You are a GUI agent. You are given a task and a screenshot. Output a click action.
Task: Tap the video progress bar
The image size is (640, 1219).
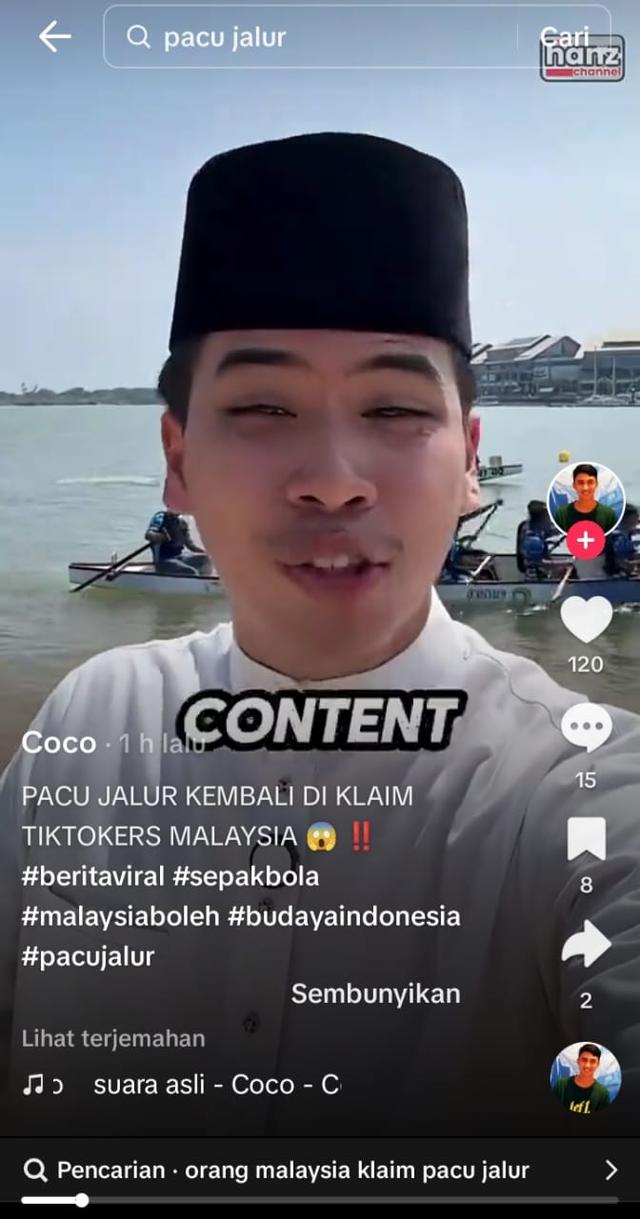coord(320,1200)
